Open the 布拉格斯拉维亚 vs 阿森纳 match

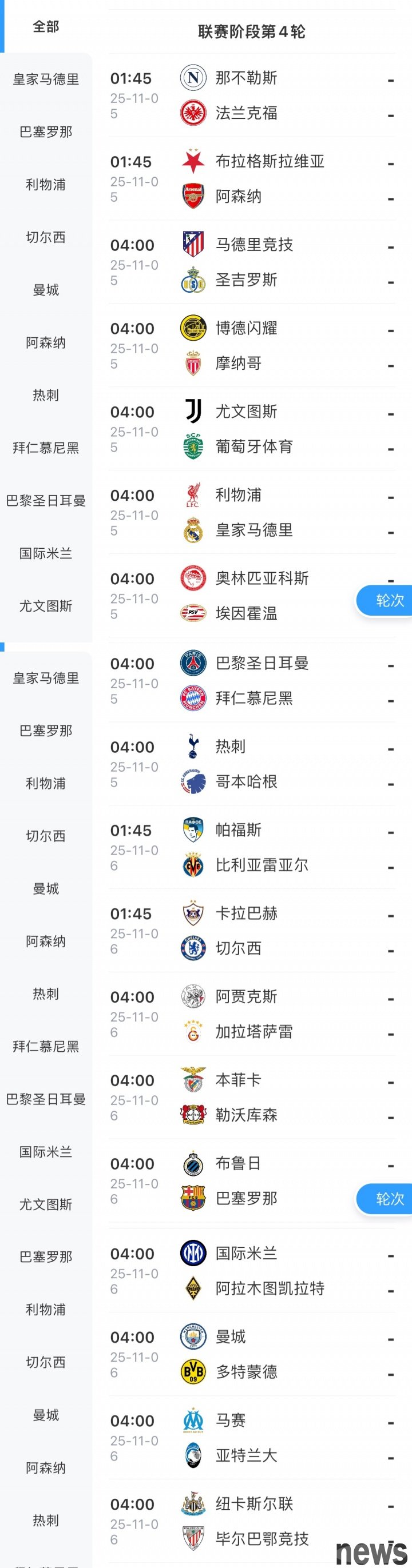(x=251, y=179)
